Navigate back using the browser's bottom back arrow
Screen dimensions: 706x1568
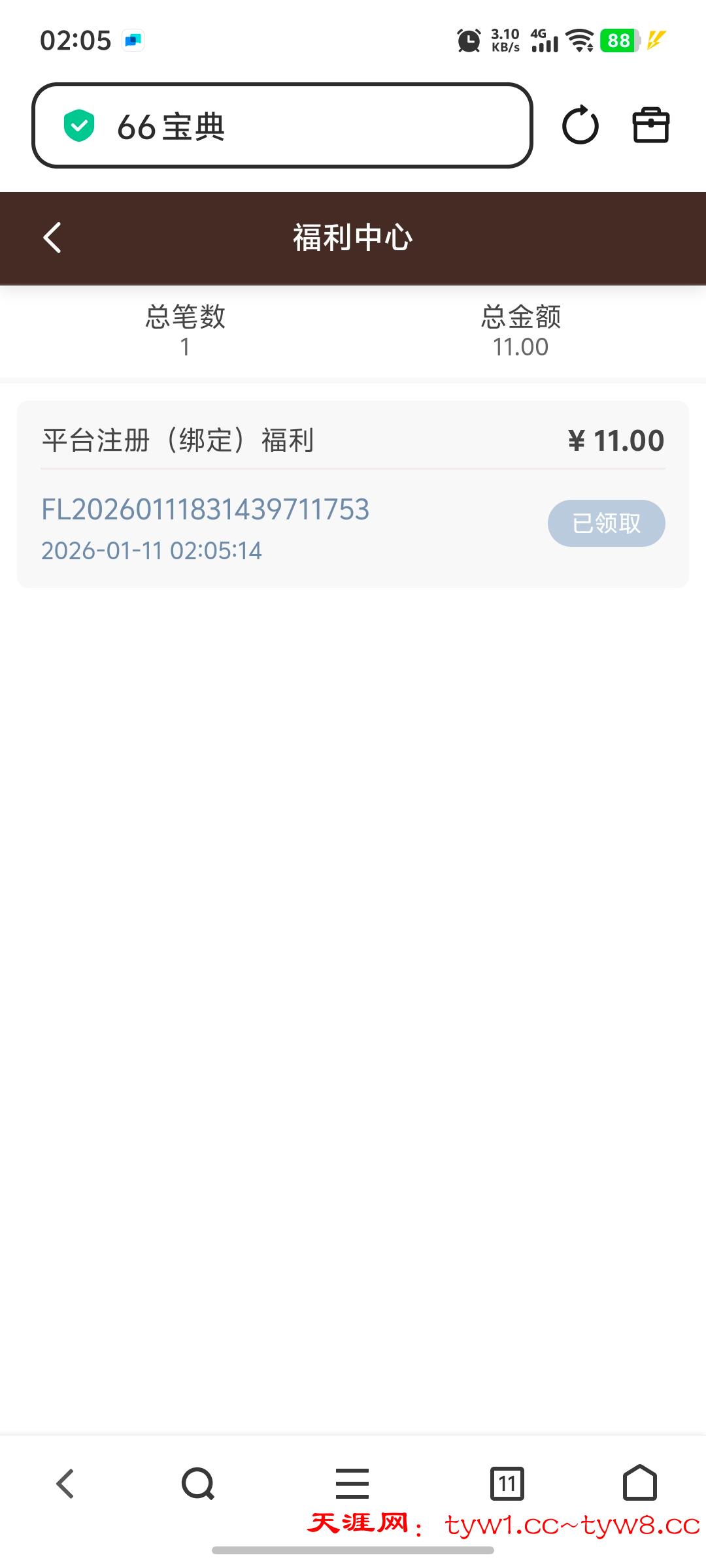(x=65, y=1484)
